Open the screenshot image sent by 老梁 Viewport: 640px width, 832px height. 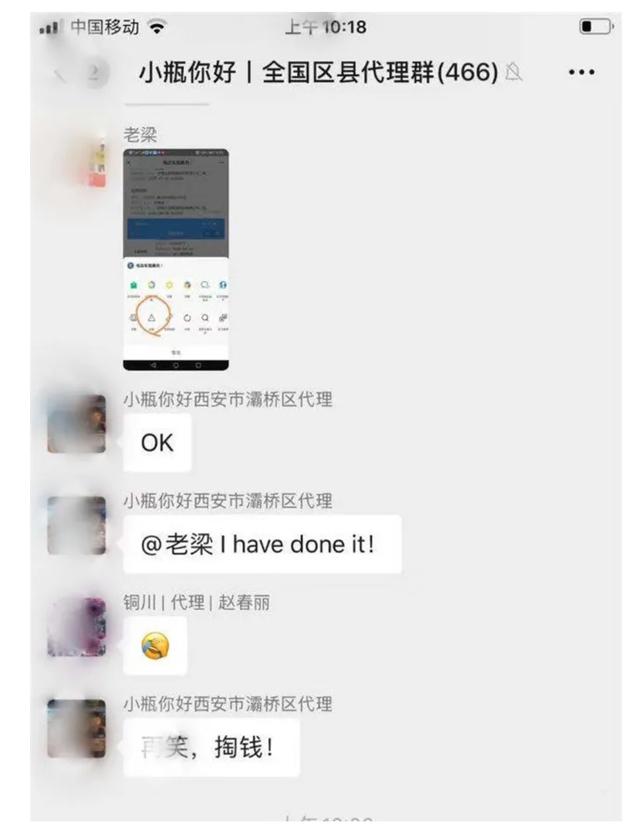point(175,260)
